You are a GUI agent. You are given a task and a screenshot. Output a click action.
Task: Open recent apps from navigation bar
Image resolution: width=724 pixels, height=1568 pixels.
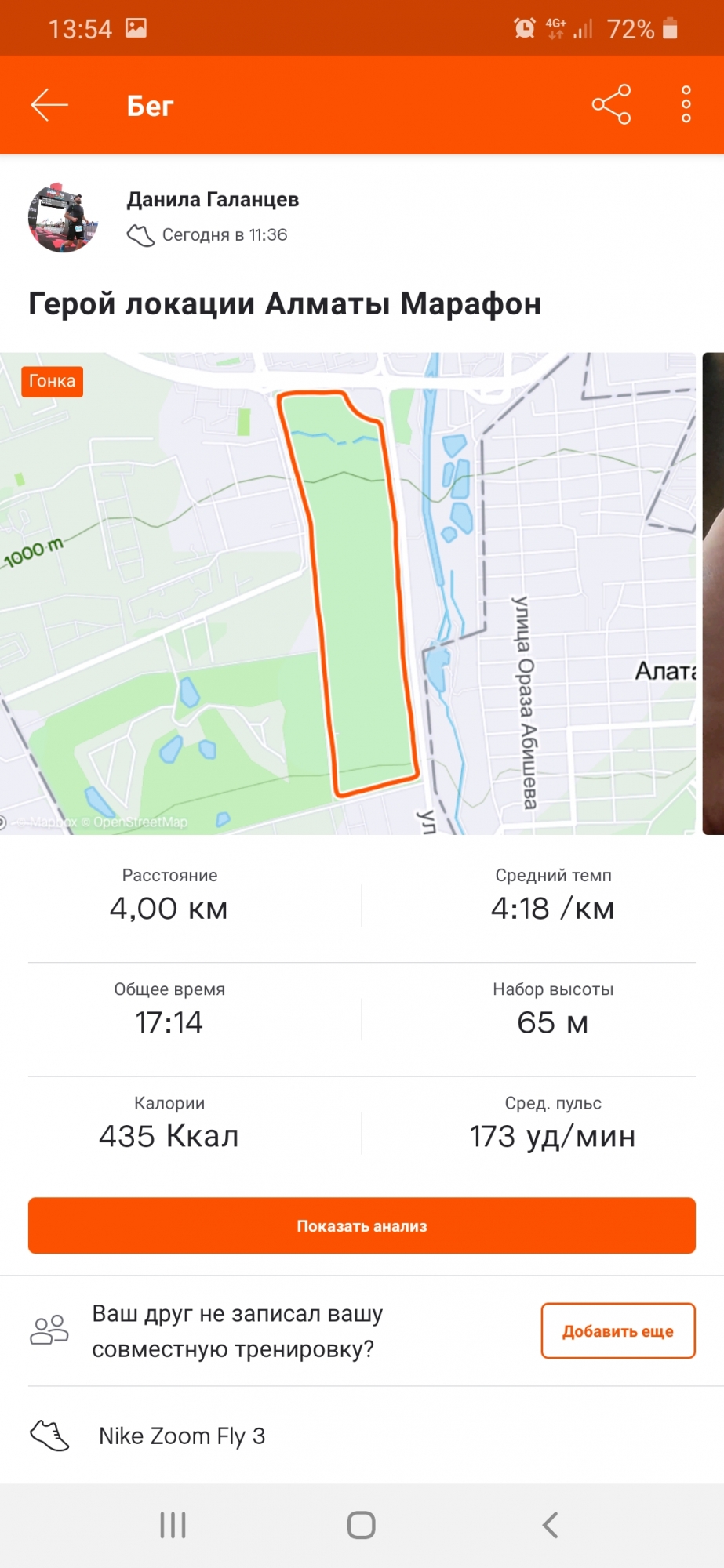[x=173, y=1525]
